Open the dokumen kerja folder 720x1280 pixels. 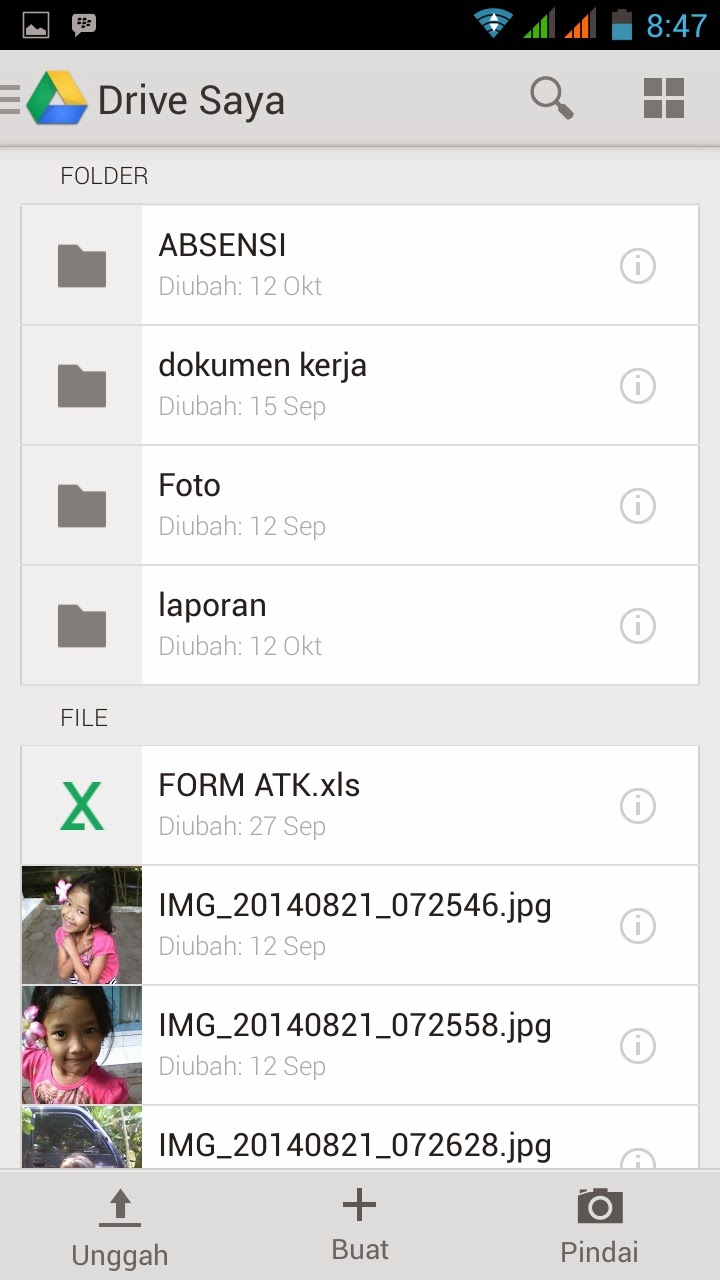pos(360,385)
